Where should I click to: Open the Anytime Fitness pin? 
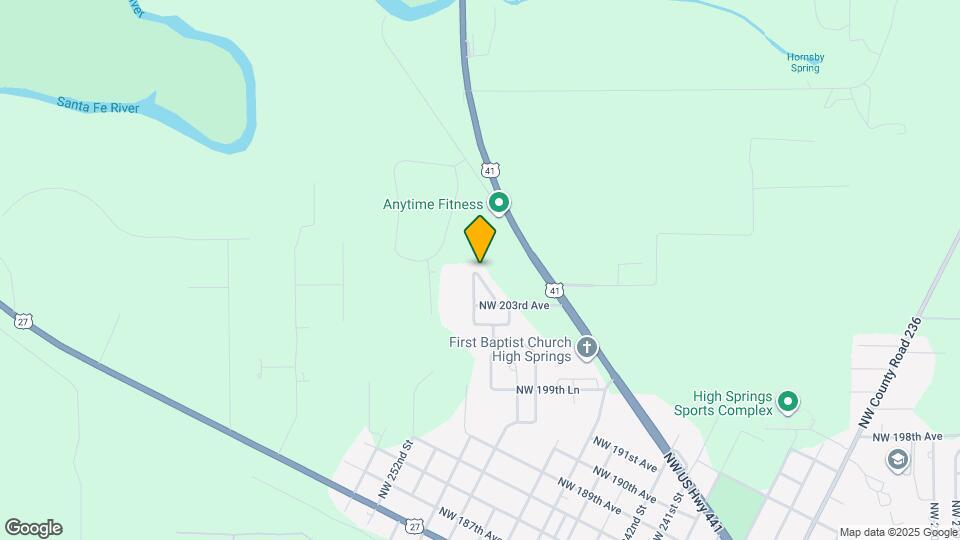click(x=500, y=203)
